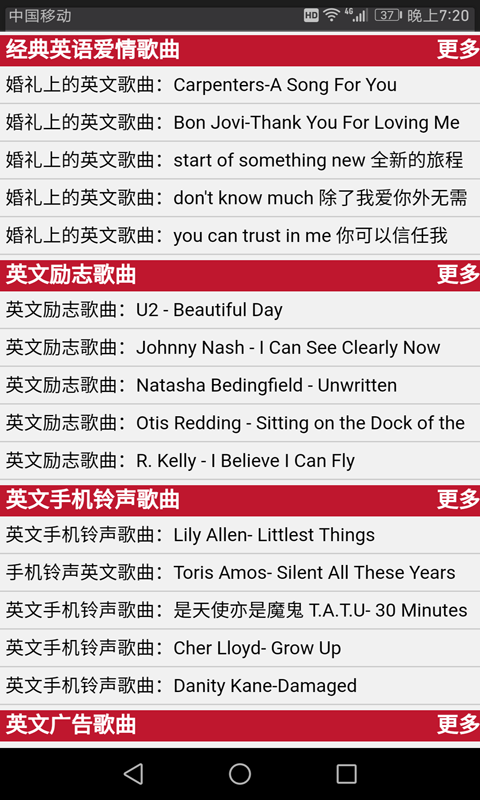Open Cher Lloyd- Grow Up

240,648
